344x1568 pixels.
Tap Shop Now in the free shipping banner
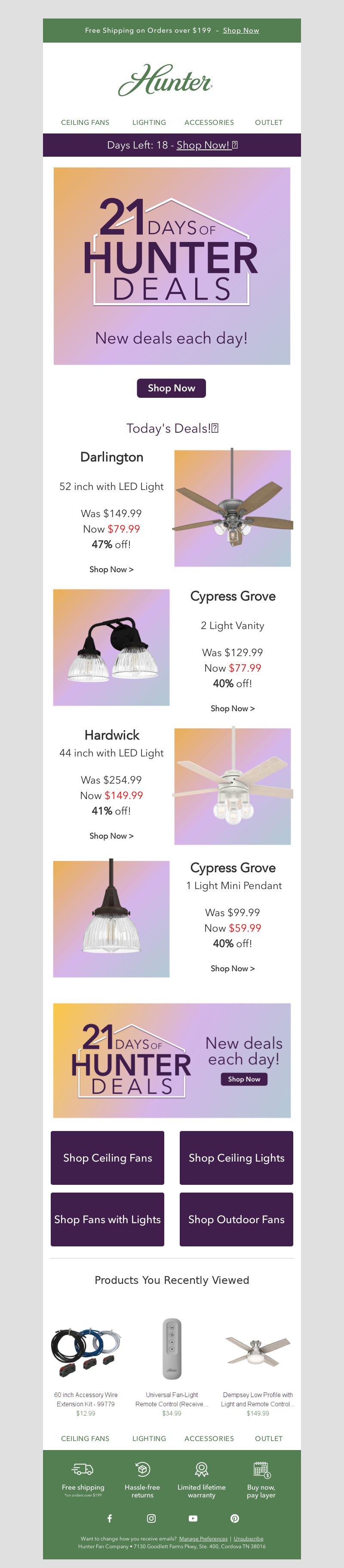click(x=241, y=31)
